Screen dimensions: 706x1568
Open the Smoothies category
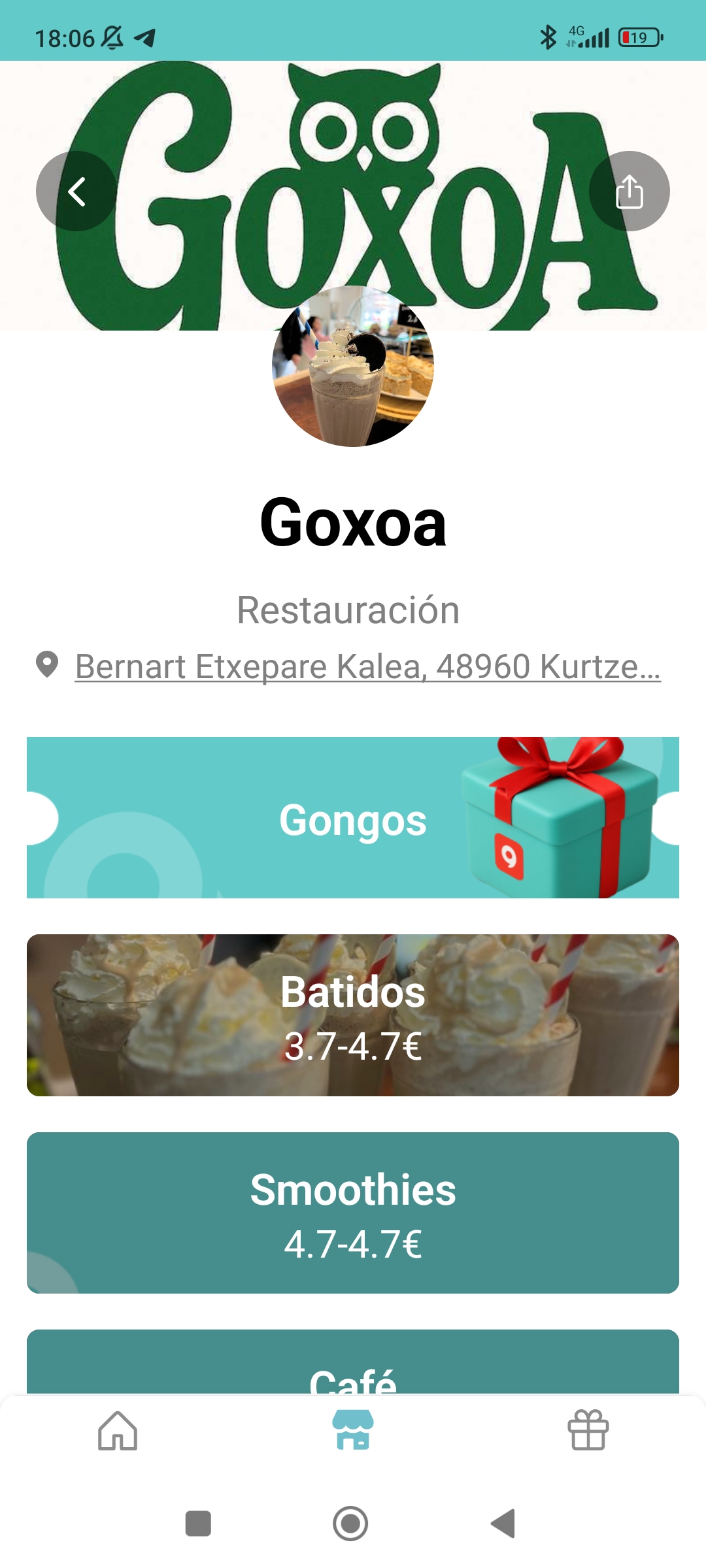click(353, 1213)
